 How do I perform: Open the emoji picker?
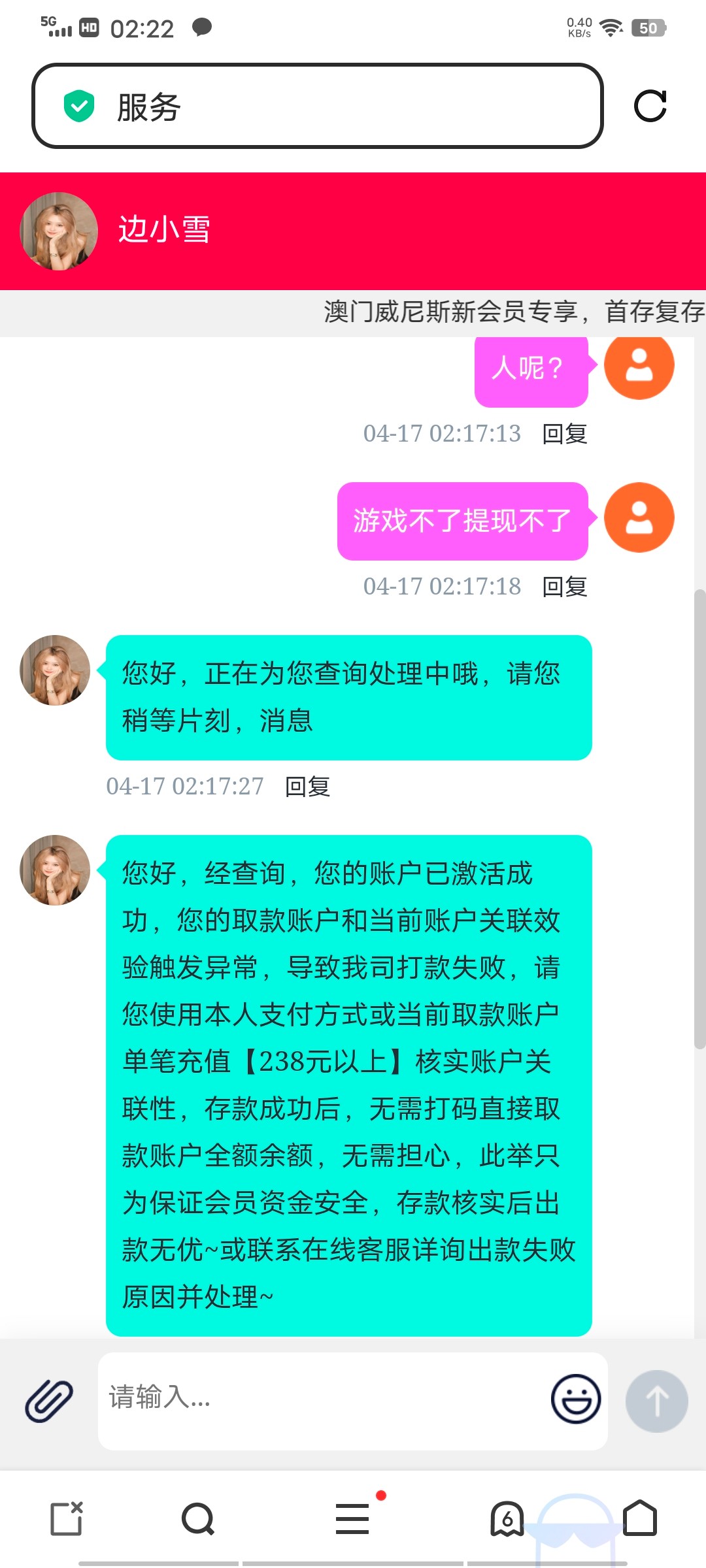(575, 1399)
